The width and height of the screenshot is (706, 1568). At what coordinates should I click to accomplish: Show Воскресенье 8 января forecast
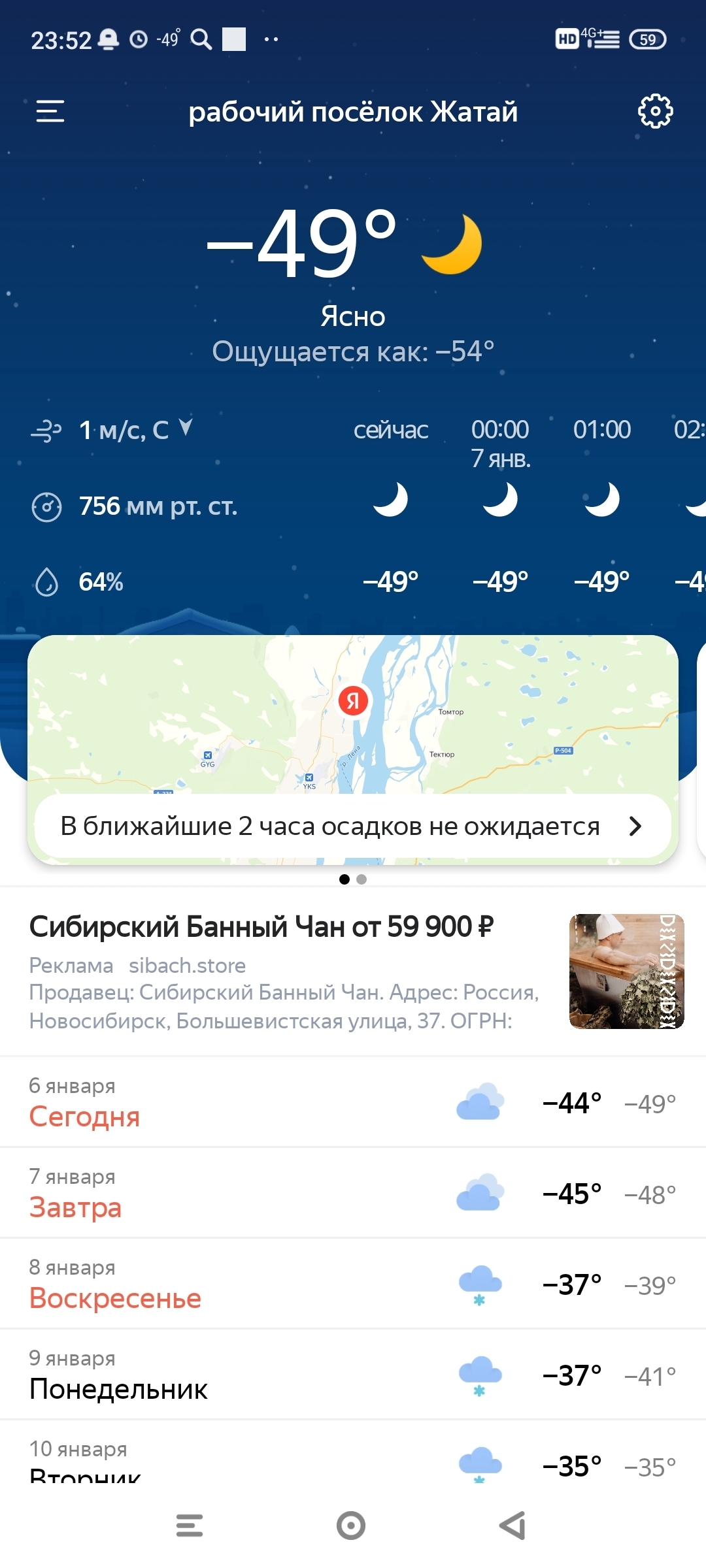click(353, 1284)
